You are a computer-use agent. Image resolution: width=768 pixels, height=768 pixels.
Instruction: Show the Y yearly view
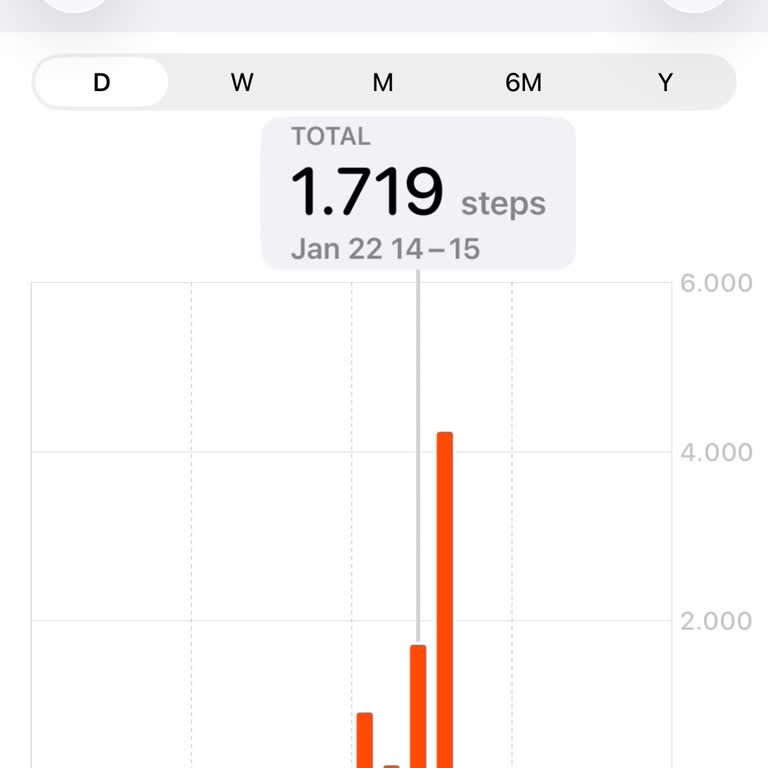(665, 83)
